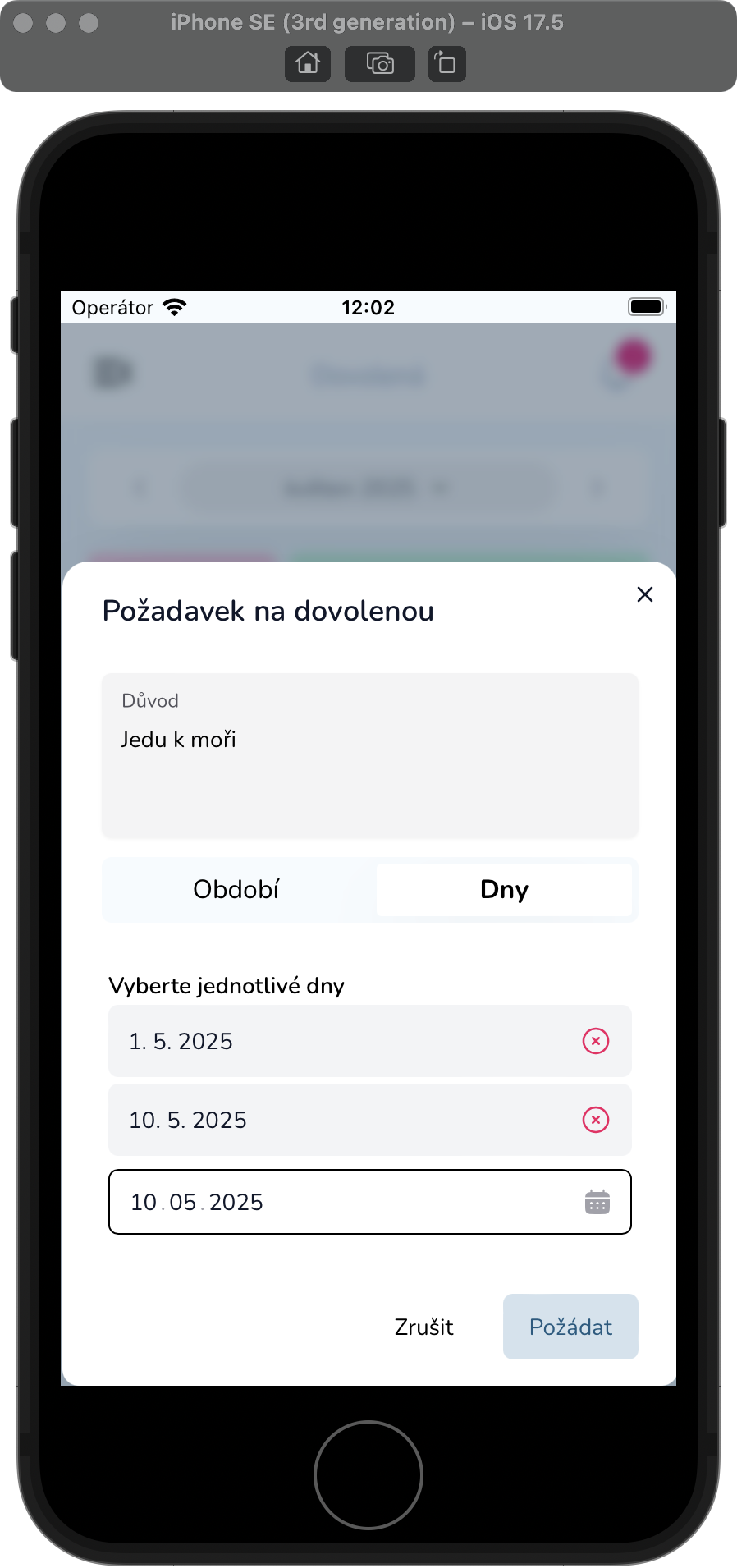Image resolution: width=737 pixels, height=1568 pixels.
Task: Focus the 10.05.2025 date input field
Action: [328, 1202]
